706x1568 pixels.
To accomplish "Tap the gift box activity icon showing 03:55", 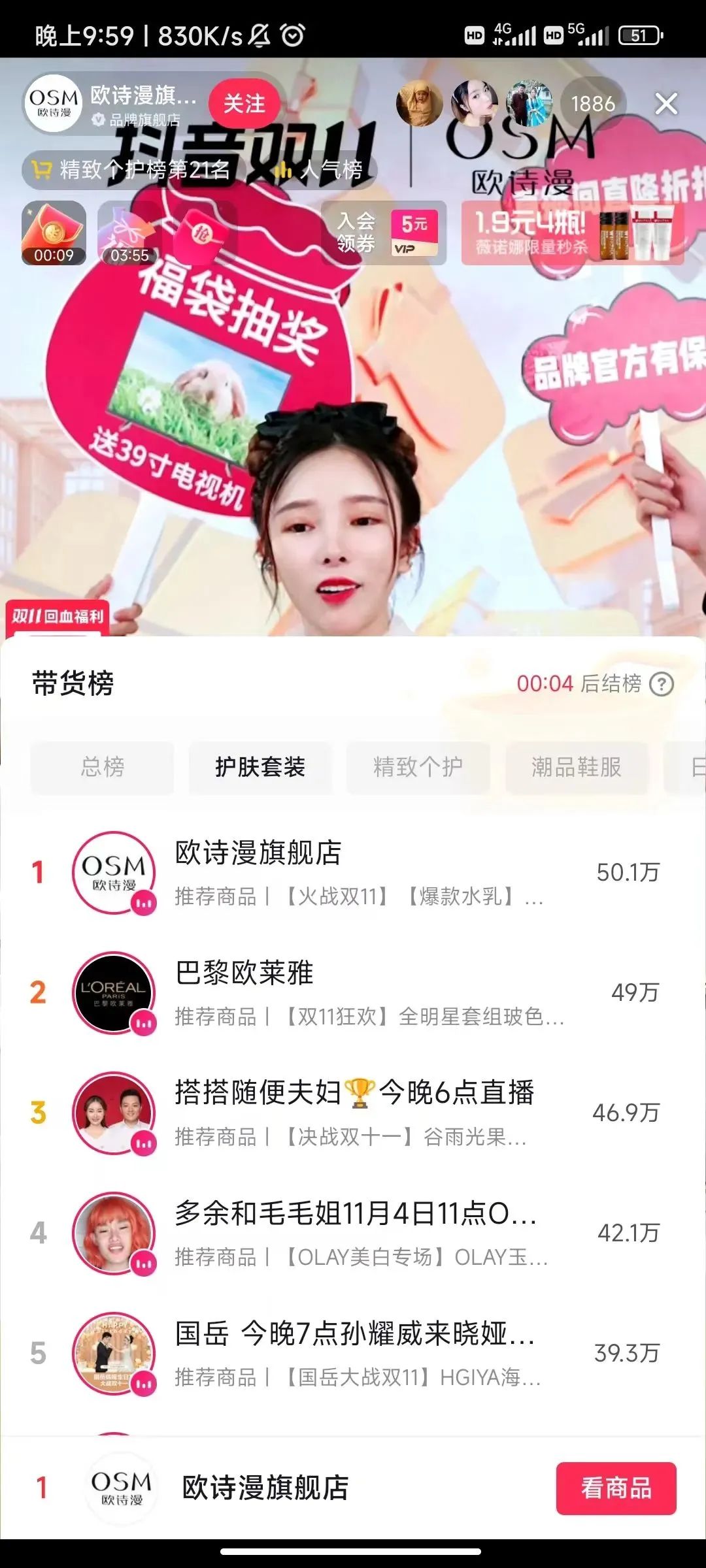I will pyautogui.click(x=129, y=232).
